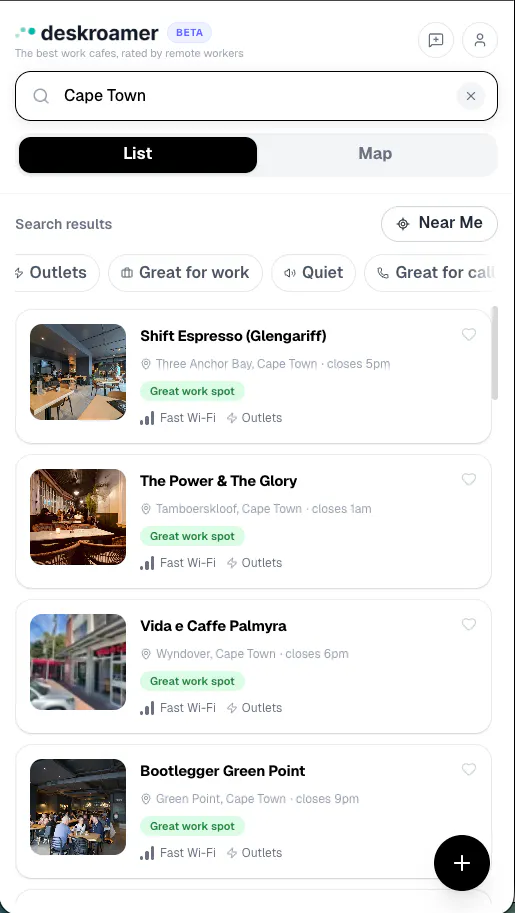Viewport: 515px width, 913px height.
Task: Save Vida e Caffe Palmyra to favorites
Action: tap(469, 625)
